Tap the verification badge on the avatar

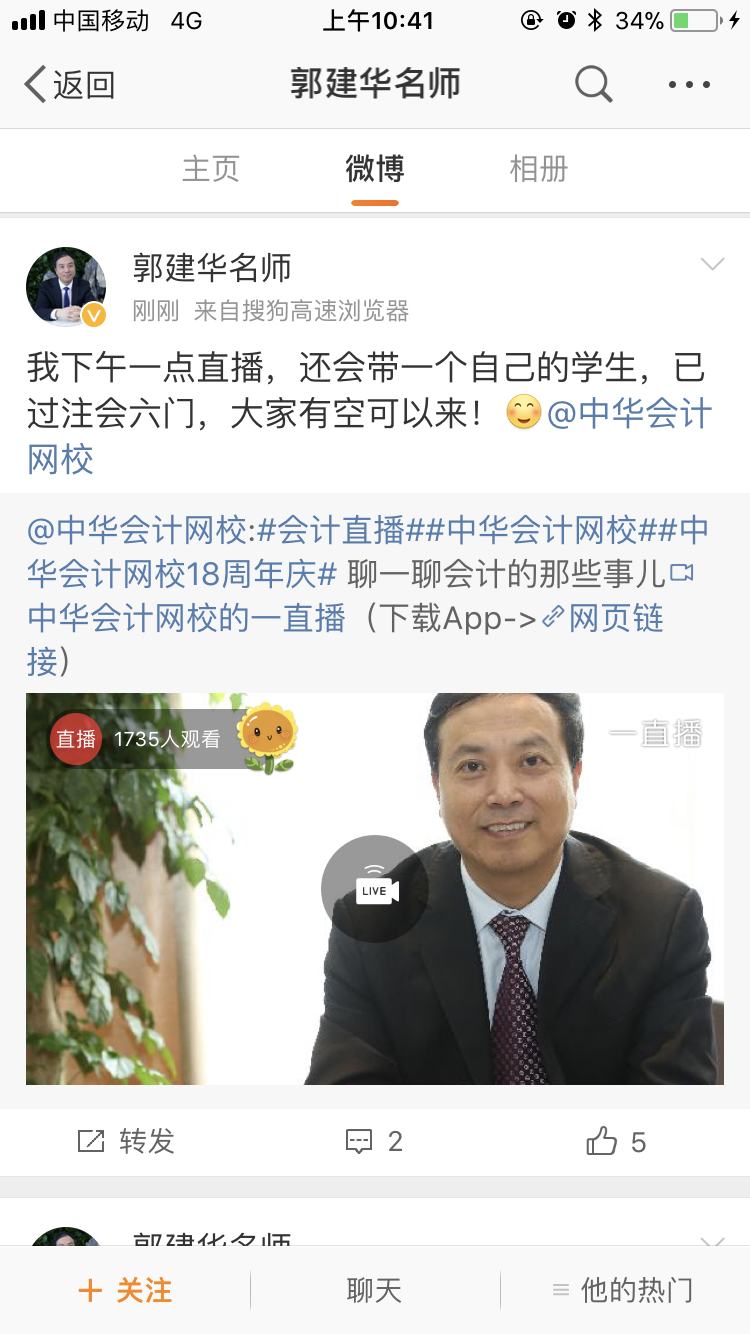(94, 315)
